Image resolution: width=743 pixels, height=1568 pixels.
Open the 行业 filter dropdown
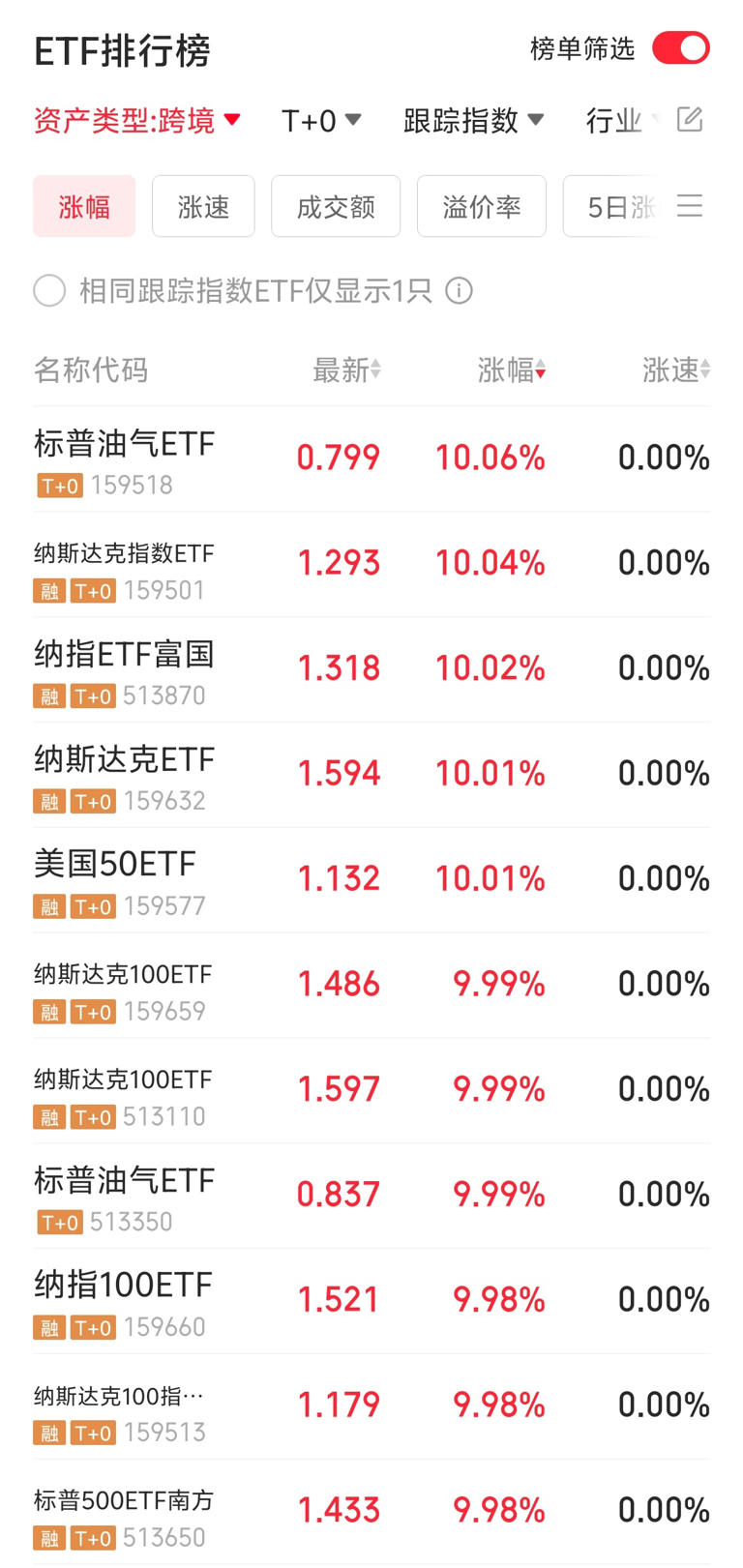click(619, 118)
